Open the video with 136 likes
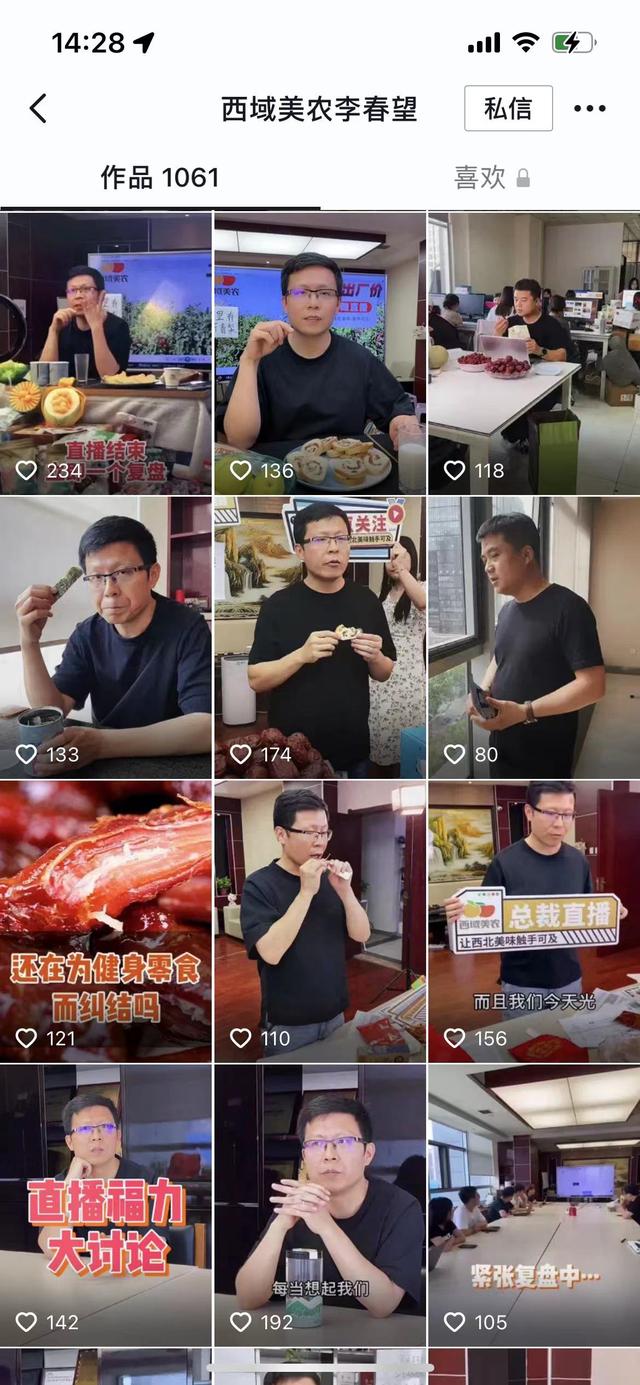 coord(320,353)
